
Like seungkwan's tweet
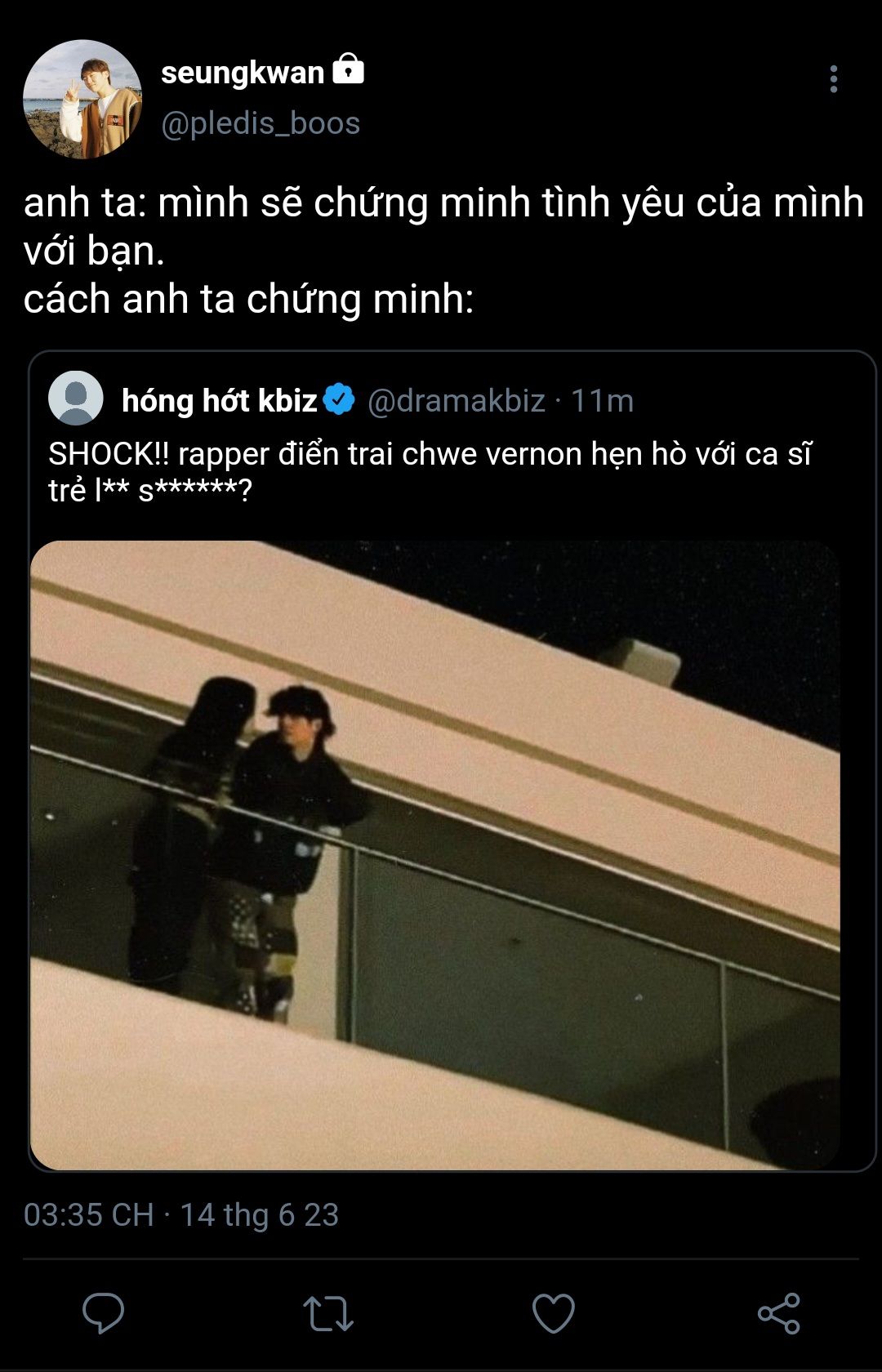pyautogui.click(x=554, y=1313)
